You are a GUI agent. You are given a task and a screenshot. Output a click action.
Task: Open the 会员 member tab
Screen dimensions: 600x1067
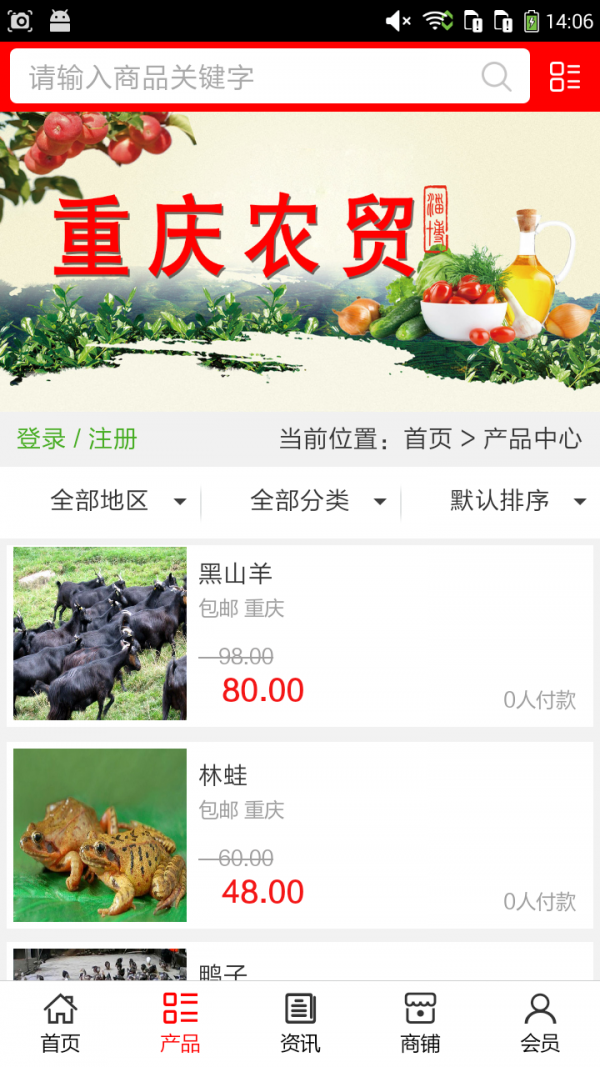tap(540, 1023)
